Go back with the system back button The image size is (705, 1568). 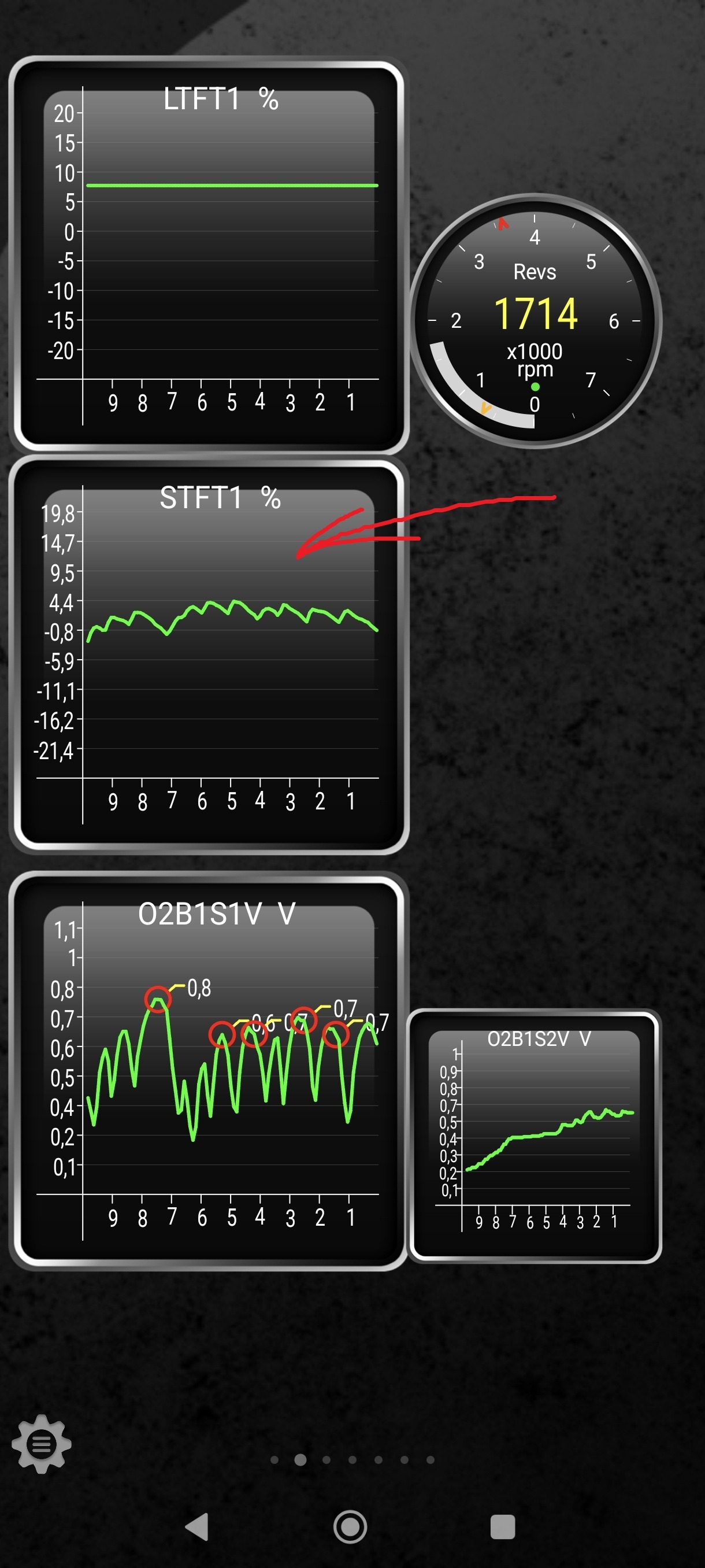pyautogui.click(x=197, y=1526)
